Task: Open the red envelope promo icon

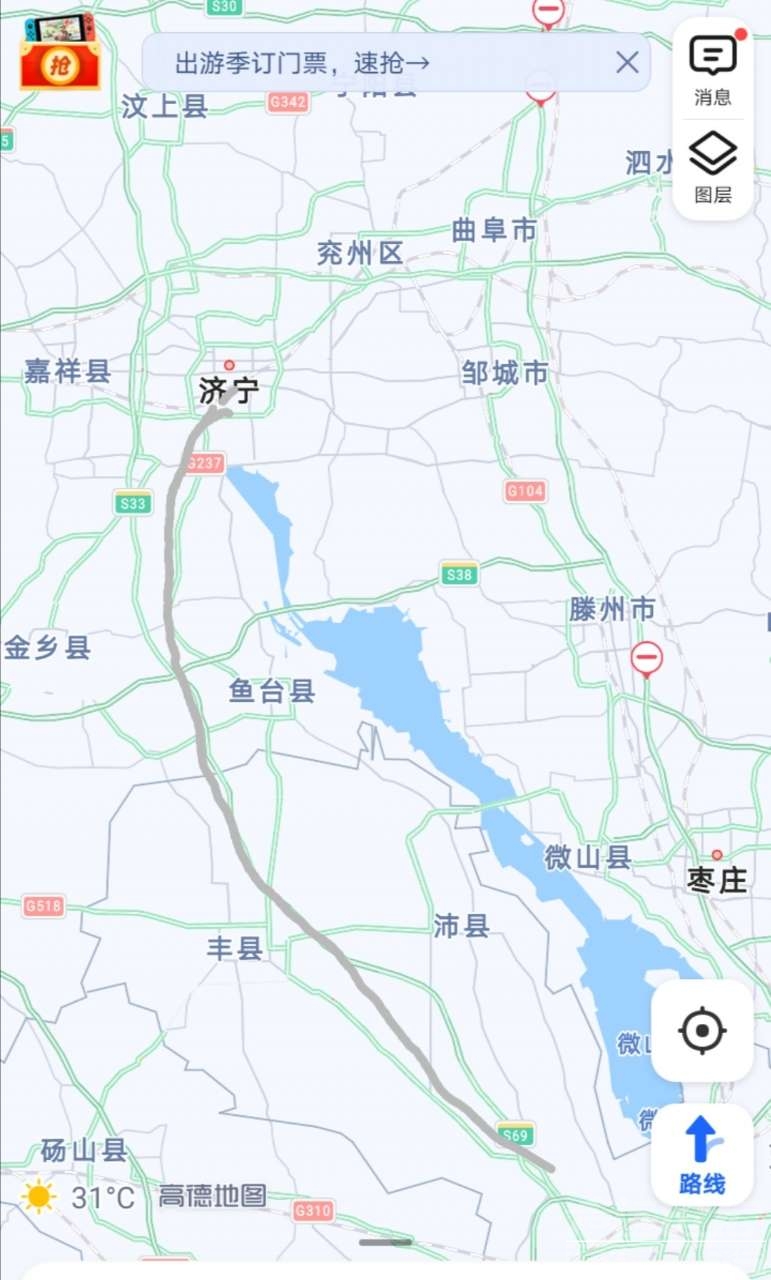Action: 60,55
